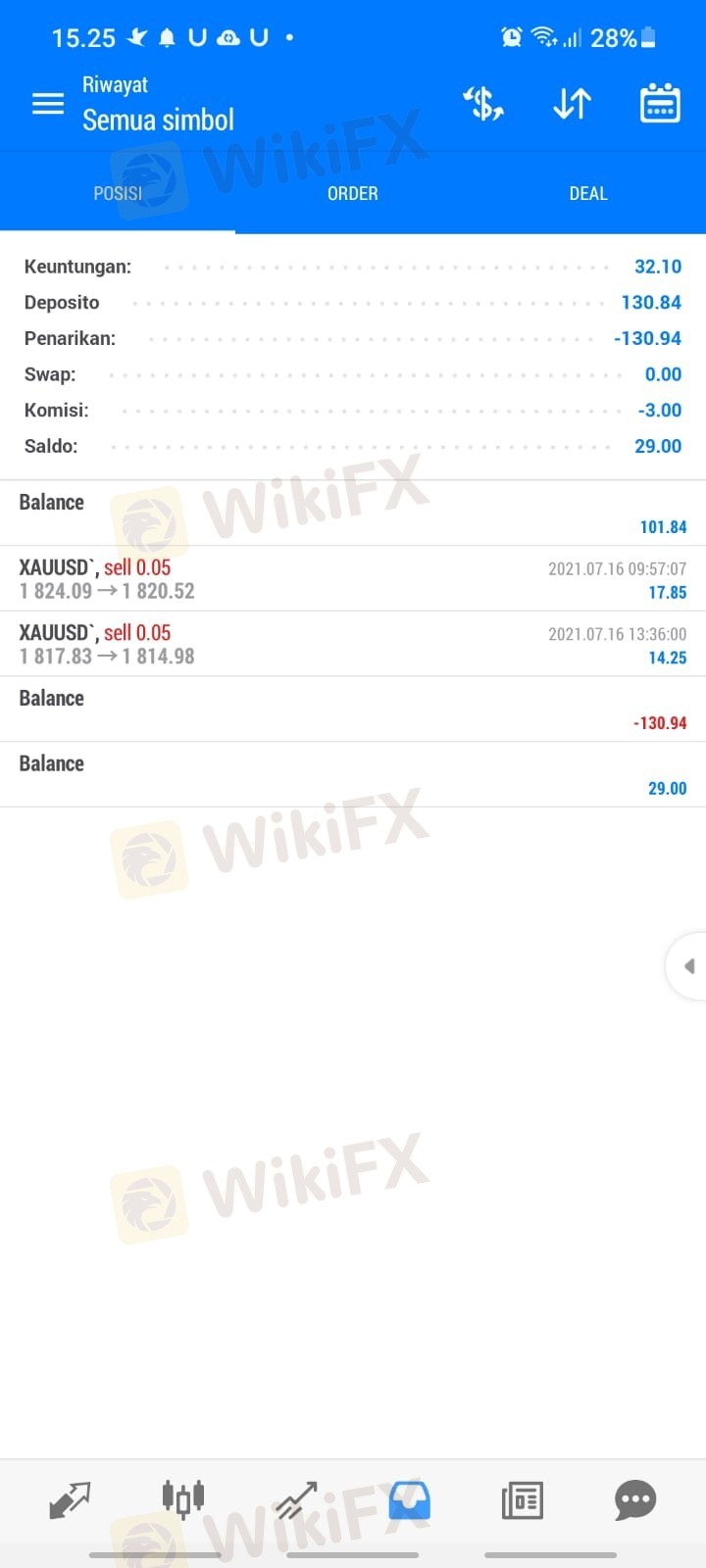The width and height of the screenshot is (706, 1568).
Task: Open the Balance entry of 29.00
Action: point(353,775)
